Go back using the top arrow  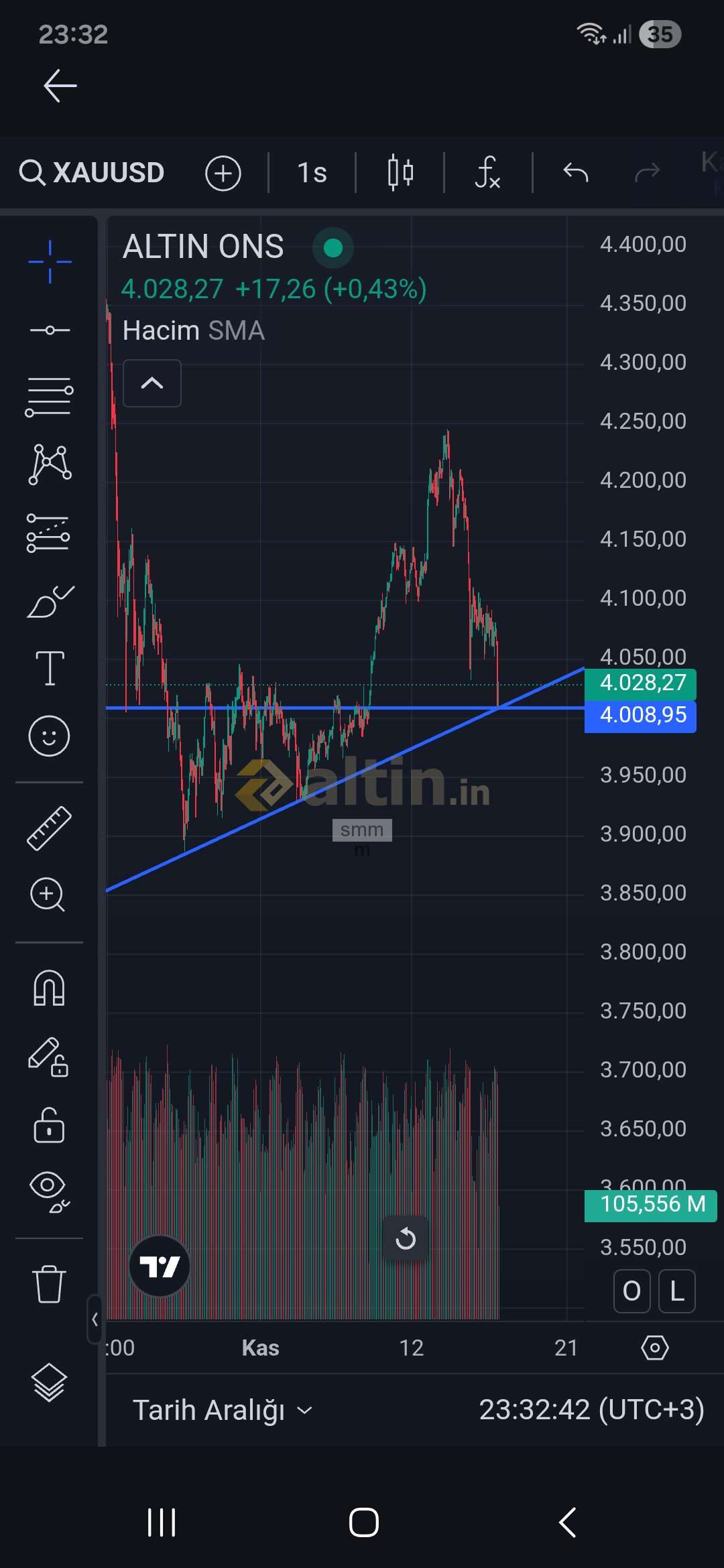pyautogui.click(x=60, y=86)
